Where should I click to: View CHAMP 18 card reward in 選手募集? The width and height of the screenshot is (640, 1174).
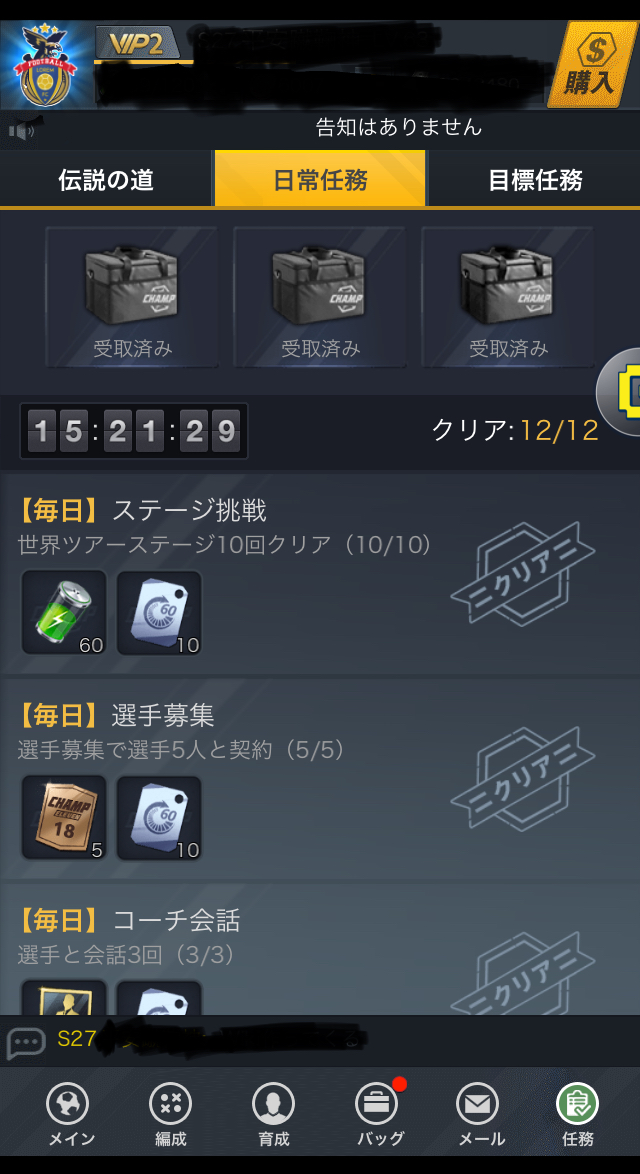64,818
